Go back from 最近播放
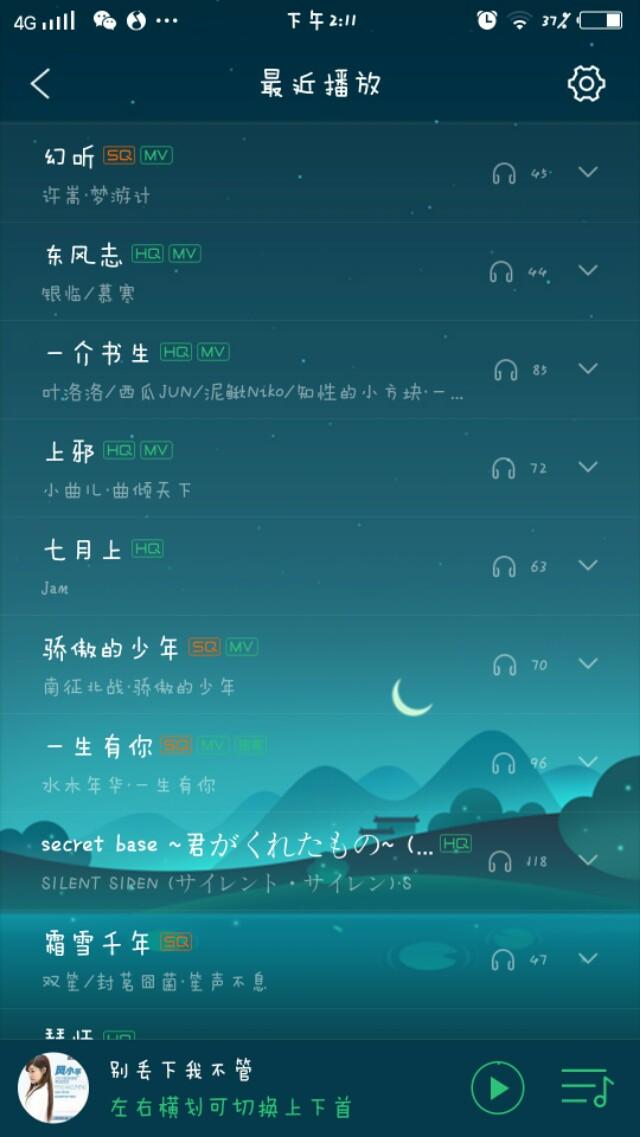Viewport: 640px width, 1137px height. tap(41, 84)
